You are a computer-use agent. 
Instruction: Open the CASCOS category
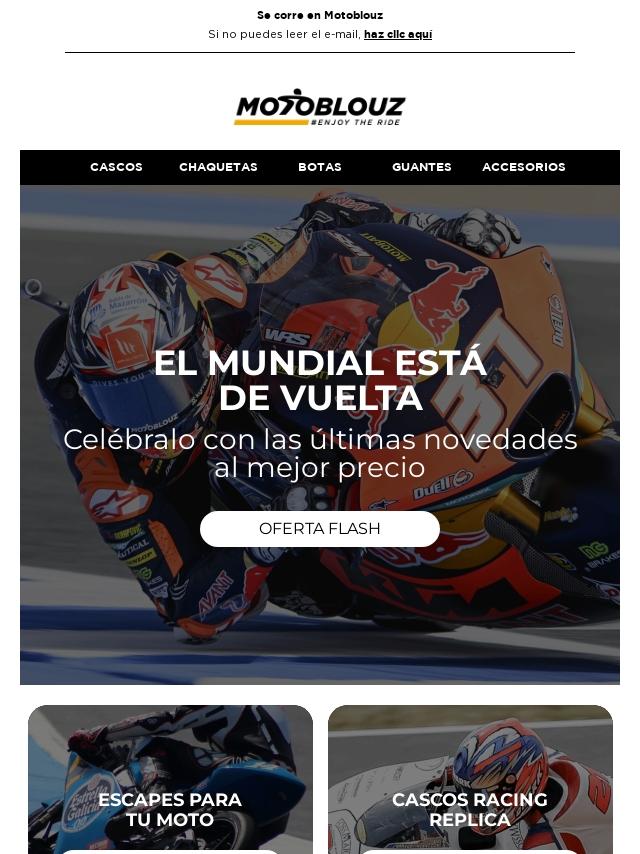[x=116, y=167]
